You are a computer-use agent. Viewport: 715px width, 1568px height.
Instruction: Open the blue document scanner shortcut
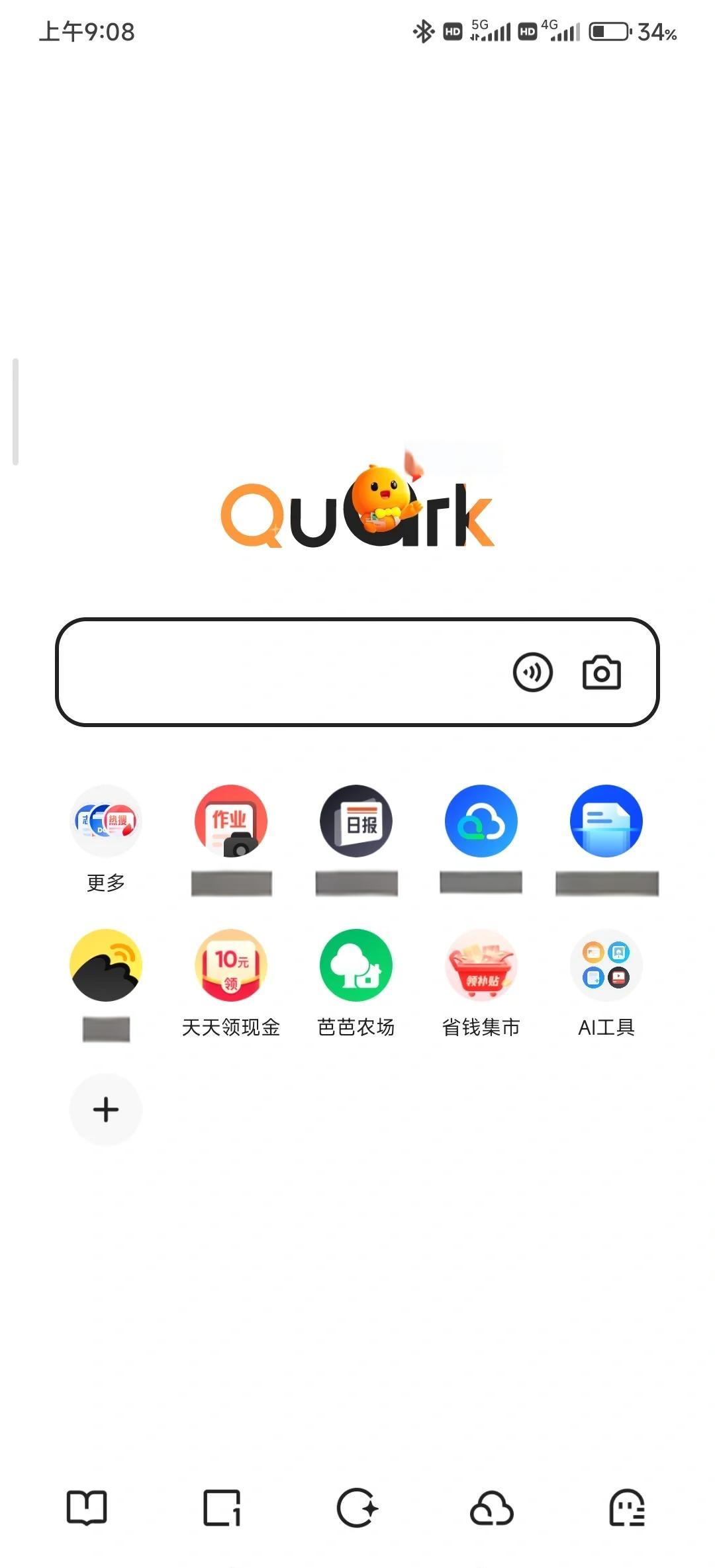click(x=606, y=820)
